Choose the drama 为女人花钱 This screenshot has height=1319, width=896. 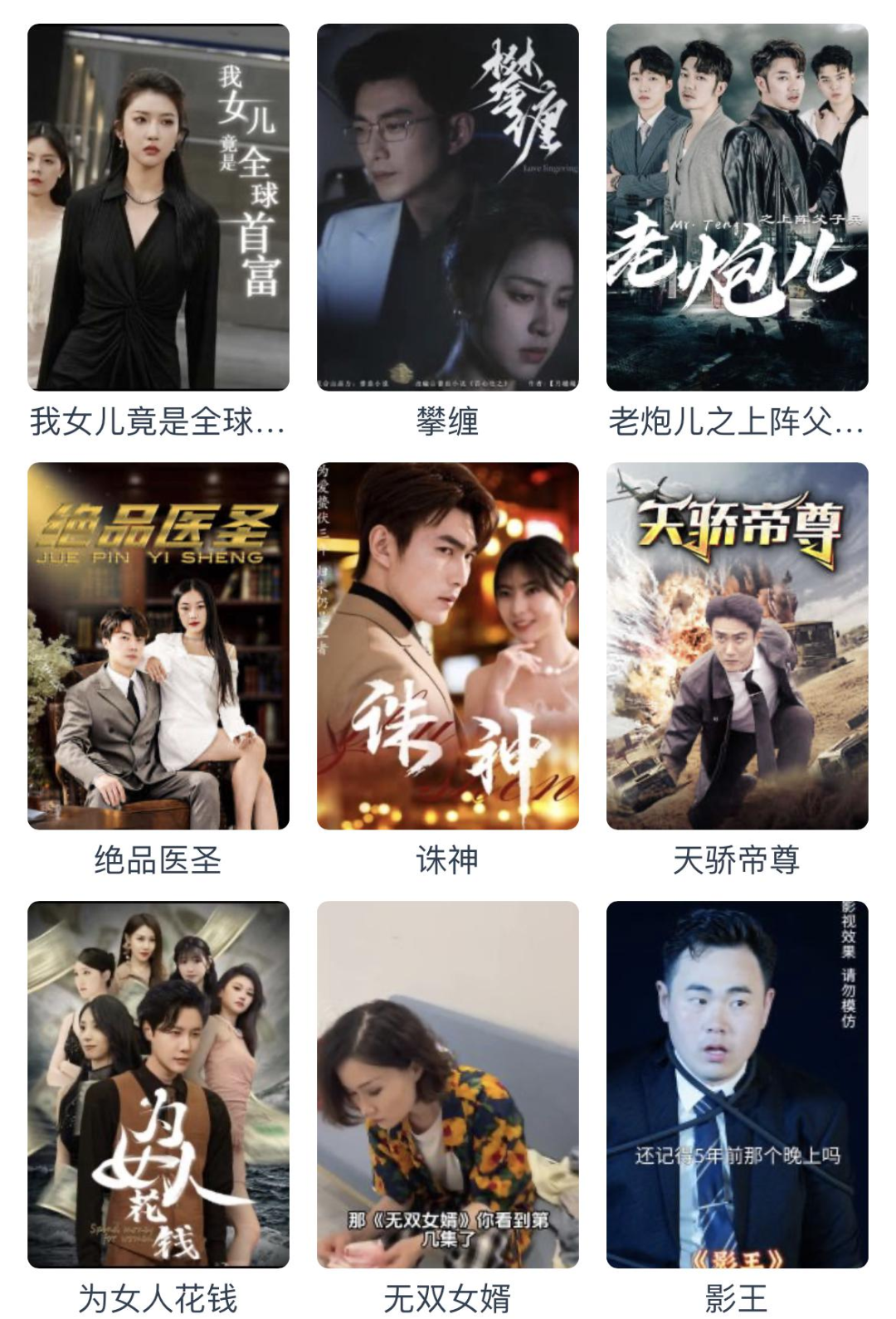coord(158,1084)
